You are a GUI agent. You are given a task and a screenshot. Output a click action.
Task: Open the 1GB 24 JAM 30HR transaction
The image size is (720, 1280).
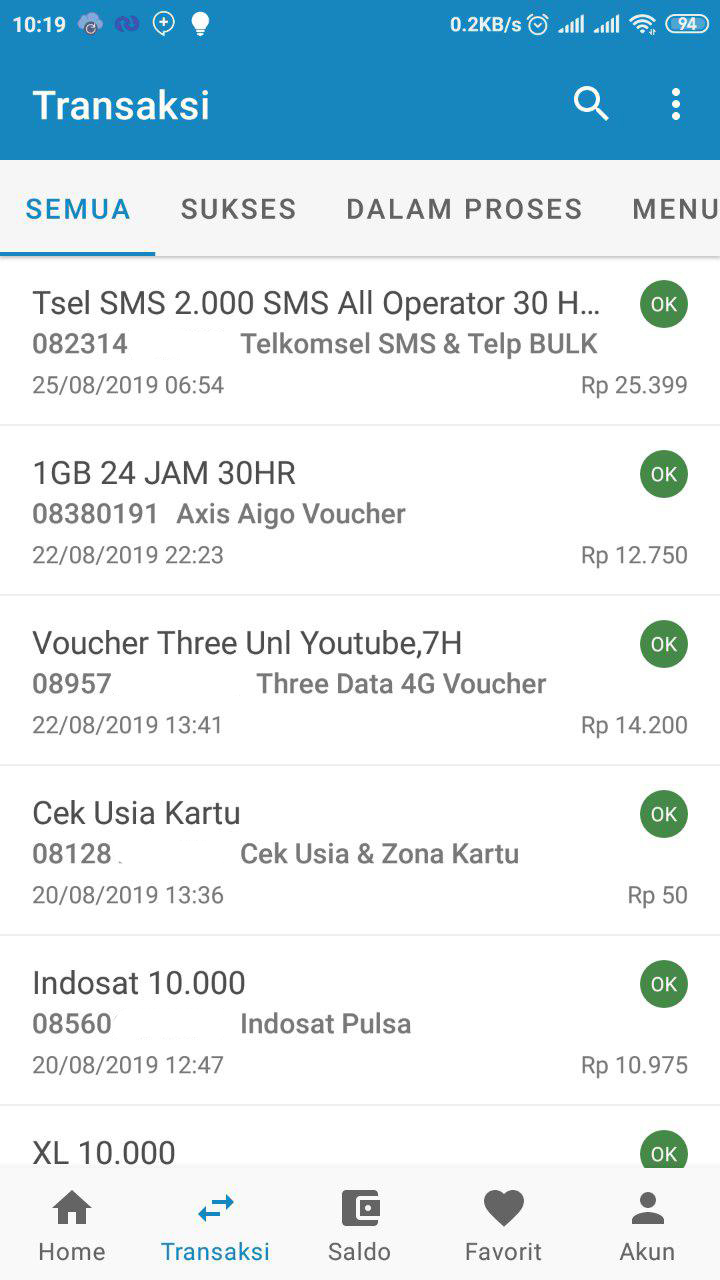(360, 511)
